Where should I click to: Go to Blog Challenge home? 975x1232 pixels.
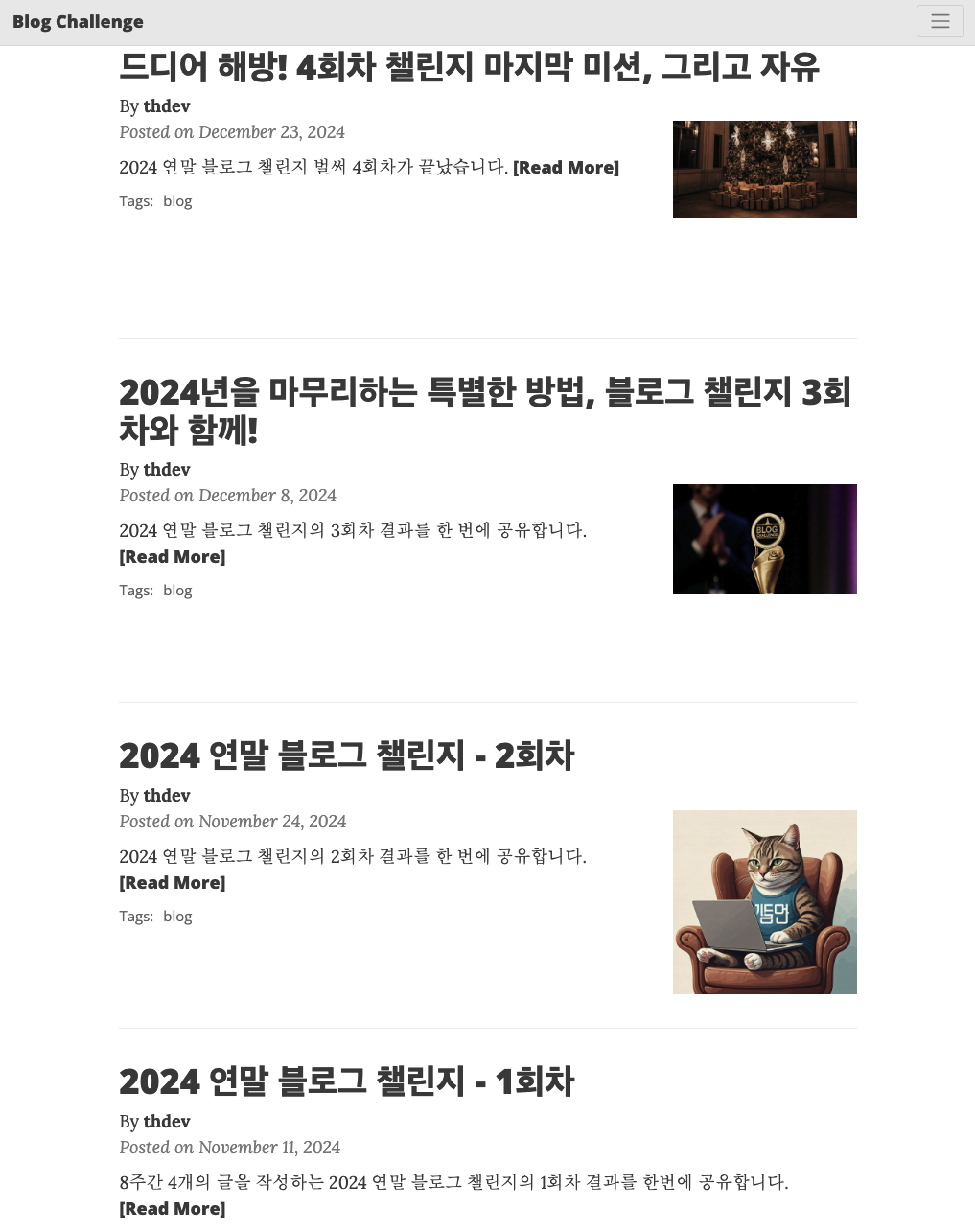[x=78, y=22]
